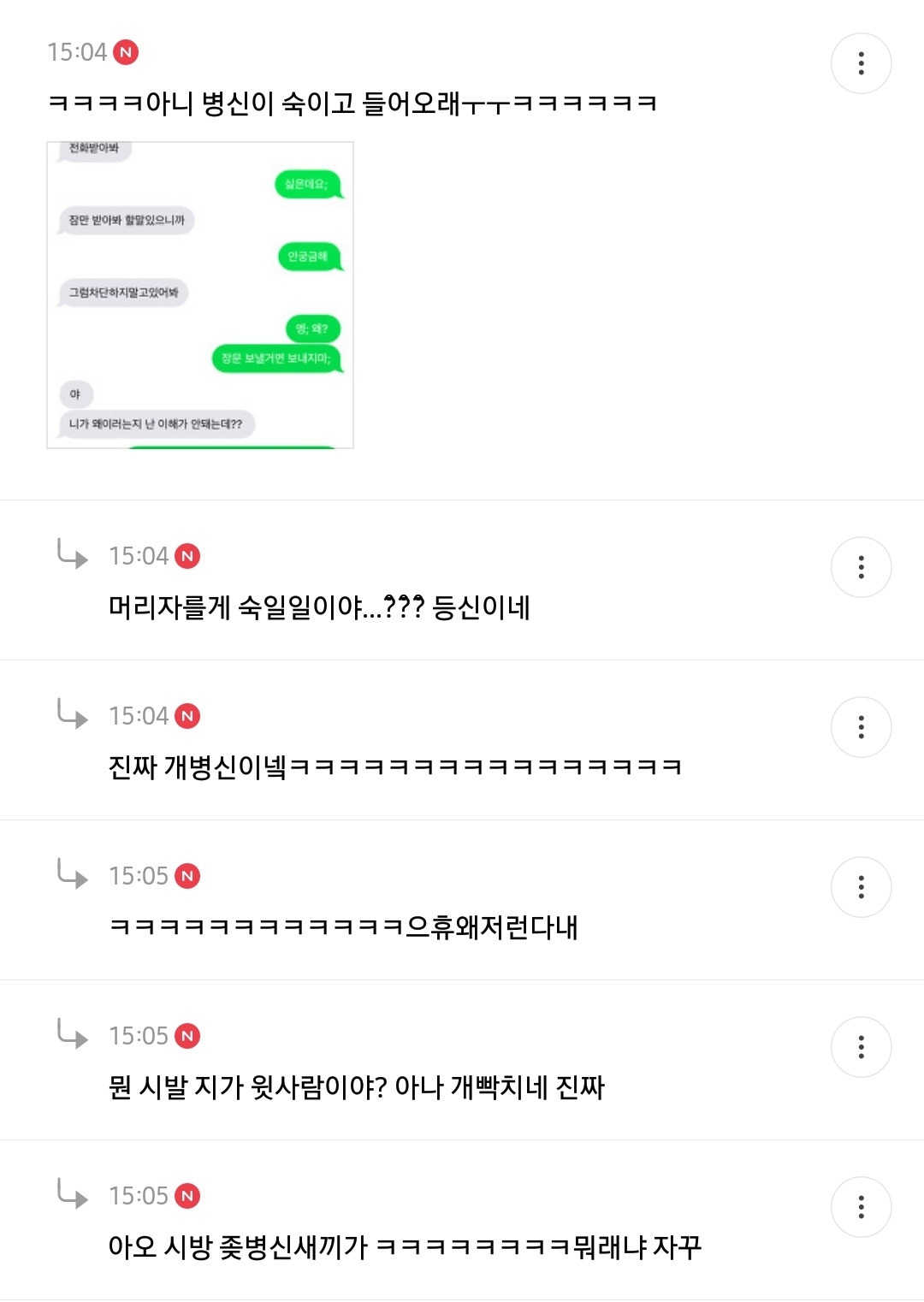Screen dimensions: 924x1302
Task: Open options for reply '지가 윗사람이야?'
Action: pyautogui.click(x=861, y=1047)
